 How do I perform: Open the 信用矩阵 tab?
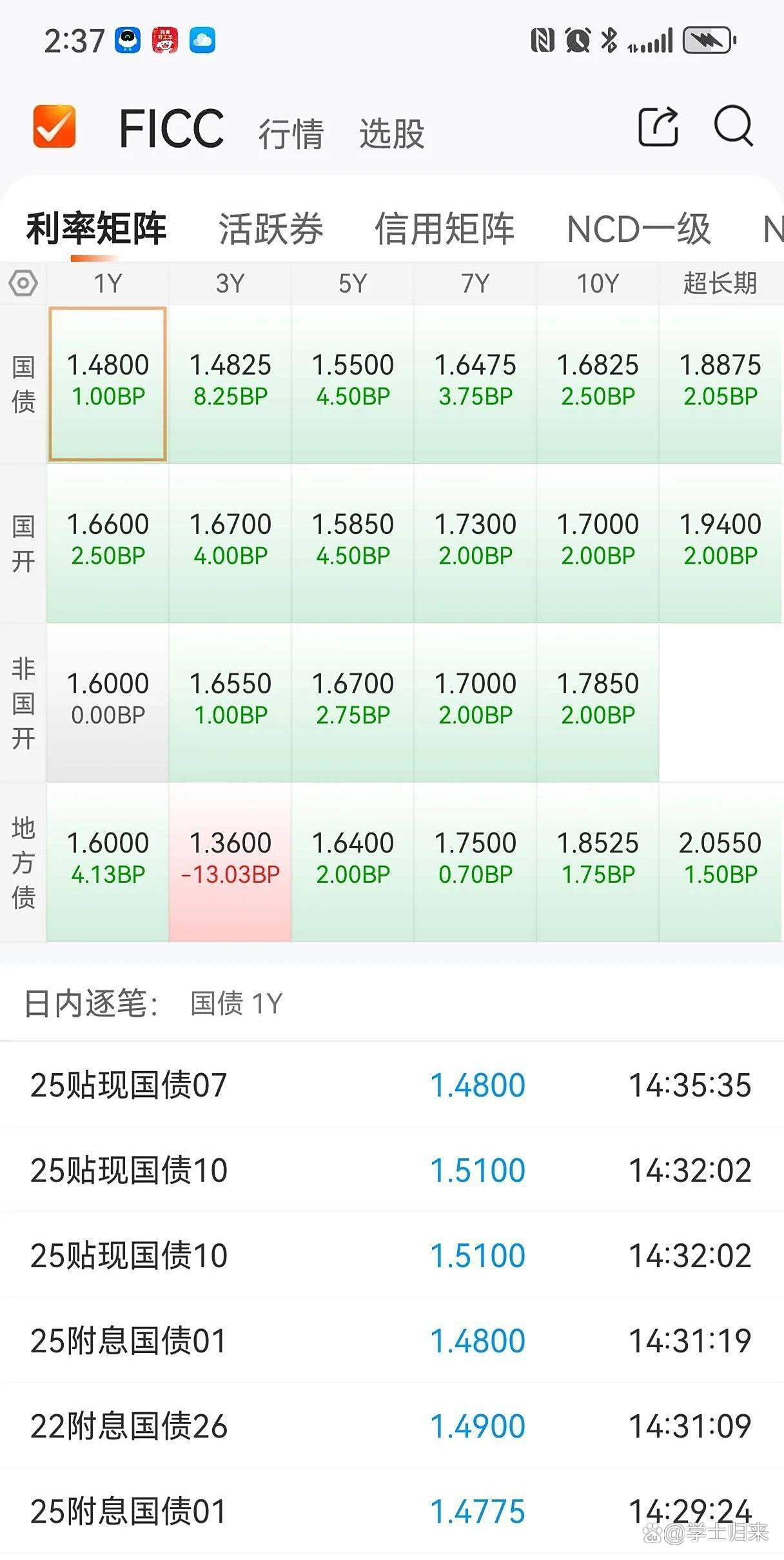pyautogui.click(x=445, y=230)
